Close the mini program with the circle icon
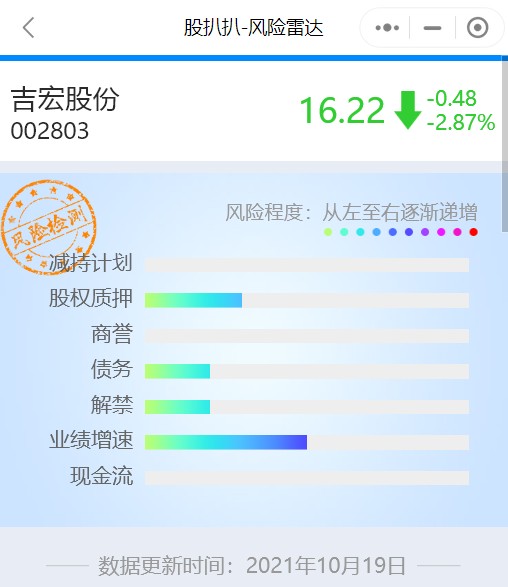Image resolution: width=508 pixels, height=587 pixels. click(478, 28)
